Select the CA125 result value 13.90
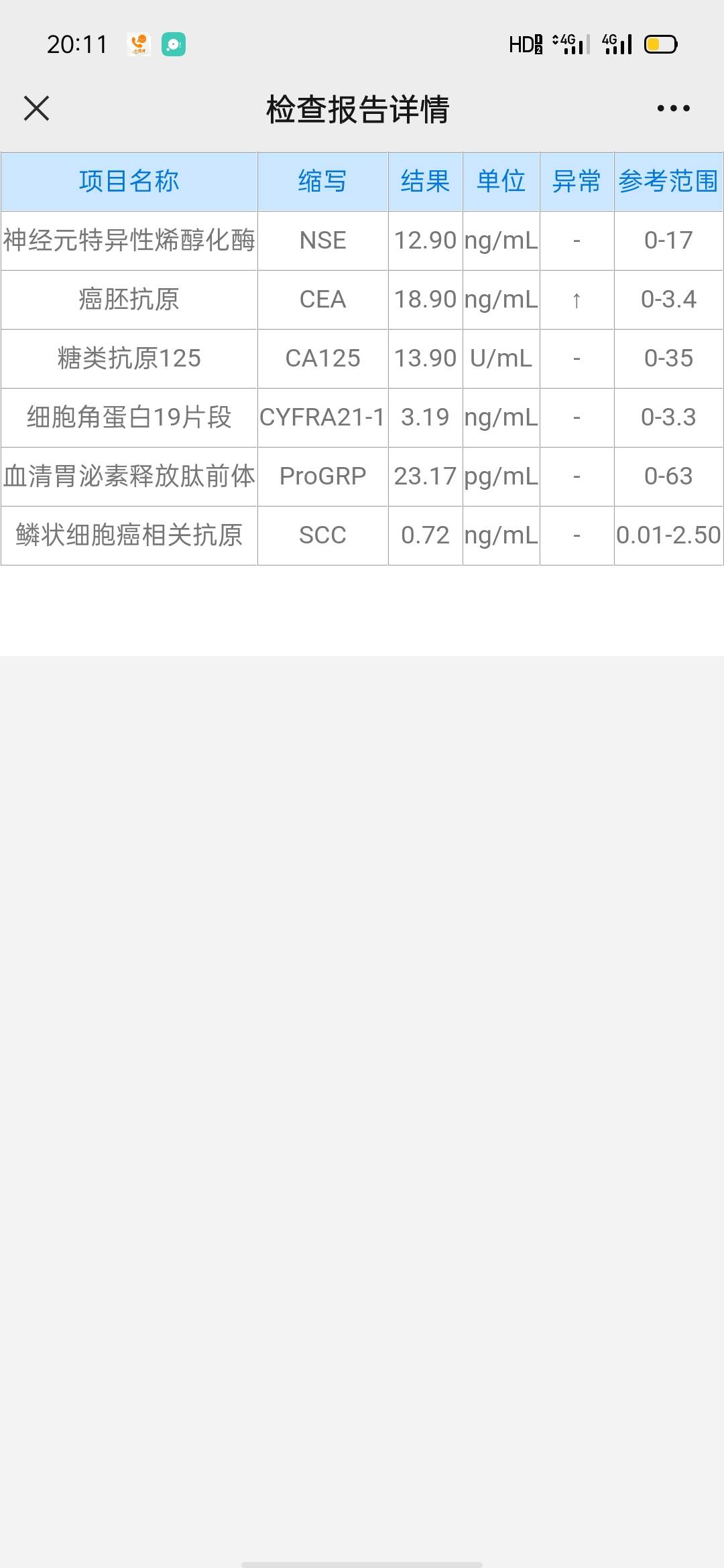This screenshot has height=1568, width=724. point(424,358)
